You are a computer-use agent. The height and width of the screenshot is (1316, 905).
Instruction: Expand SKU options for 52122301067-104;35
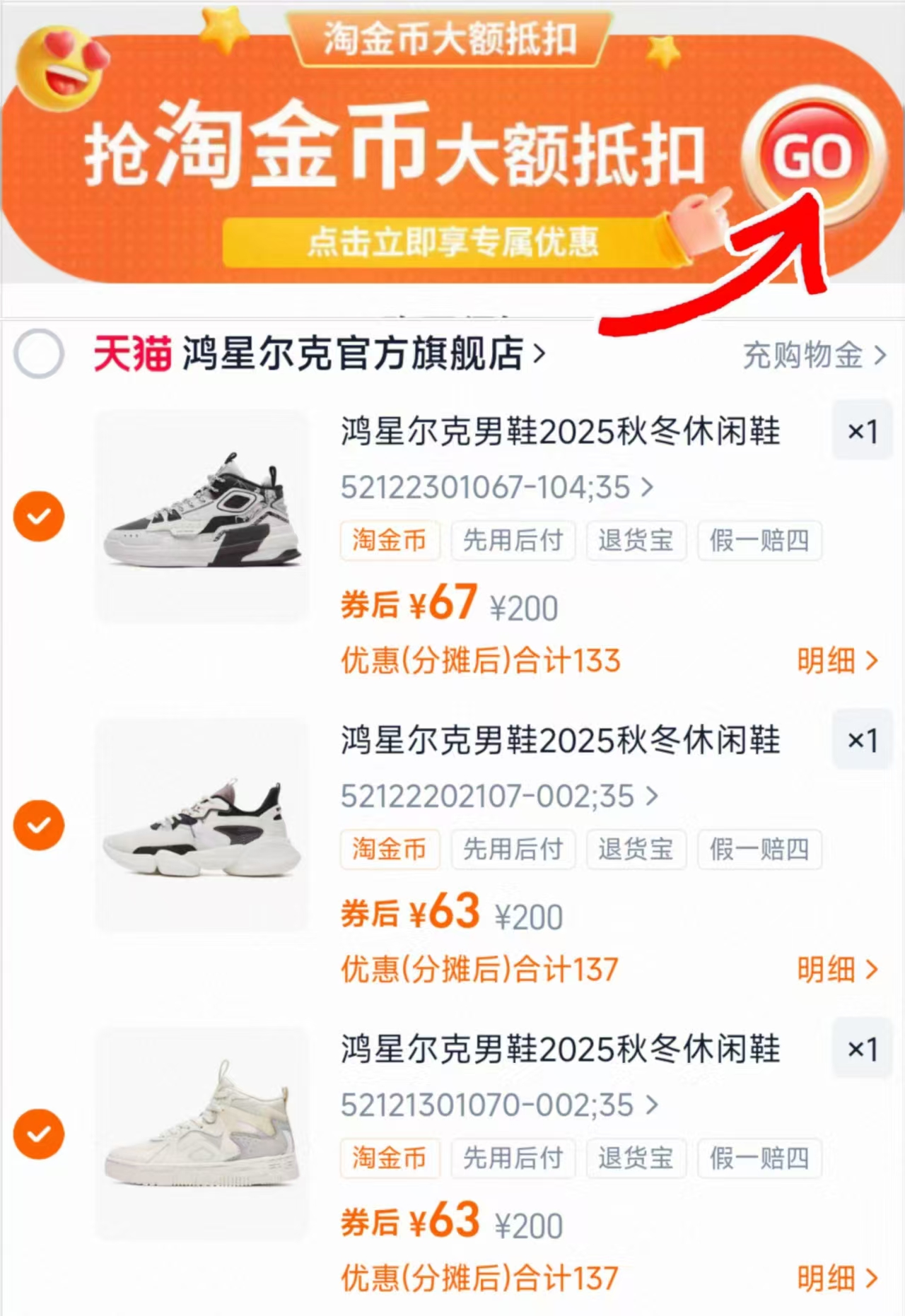(x=495, y=488)
